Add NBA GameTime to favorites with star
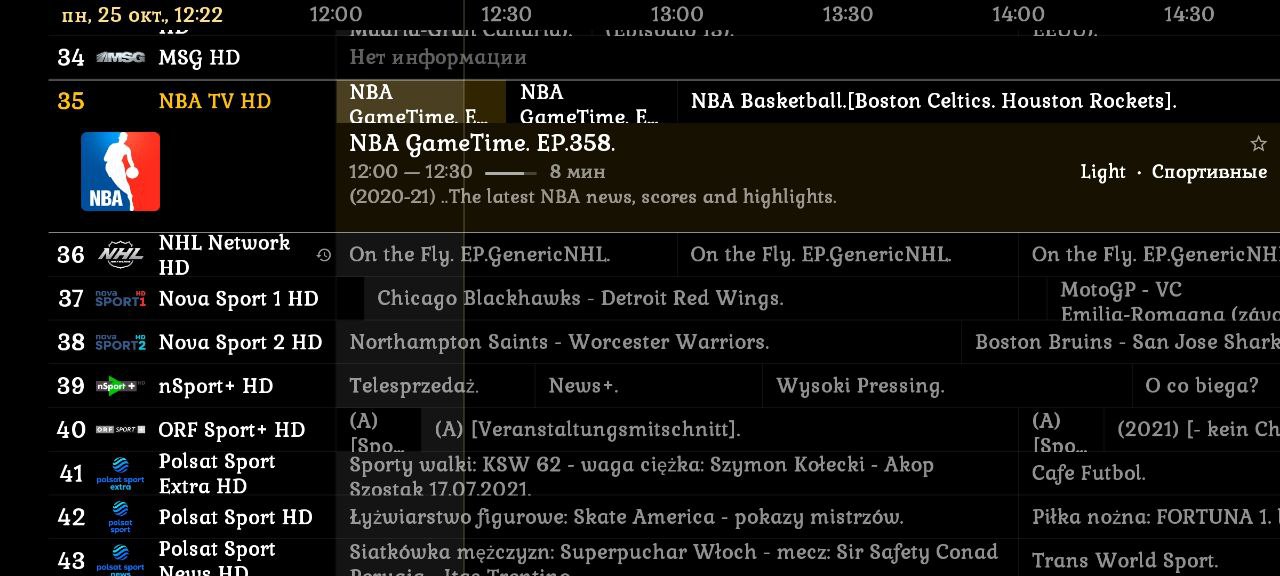The width and height of the screenshot is (1280, 576). click(x=1258, y=144)
